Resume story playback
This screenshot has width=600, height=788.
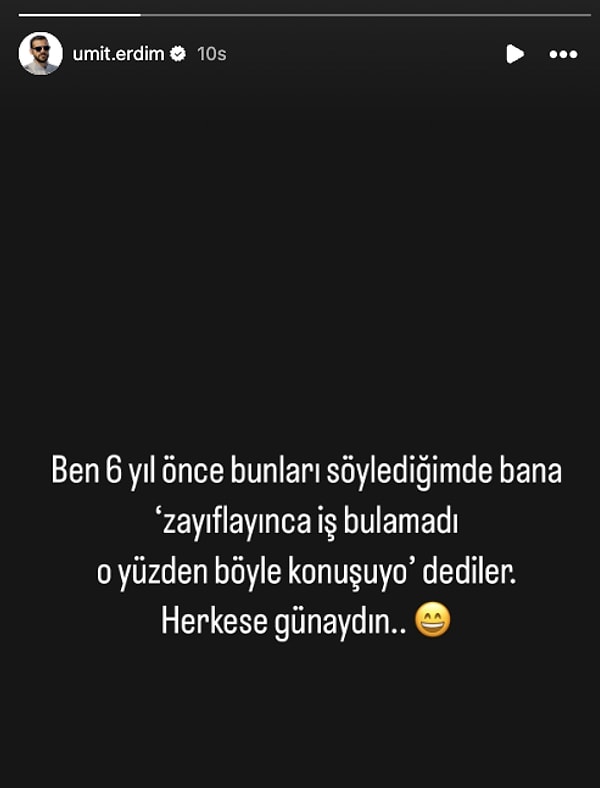coord(514,54)
